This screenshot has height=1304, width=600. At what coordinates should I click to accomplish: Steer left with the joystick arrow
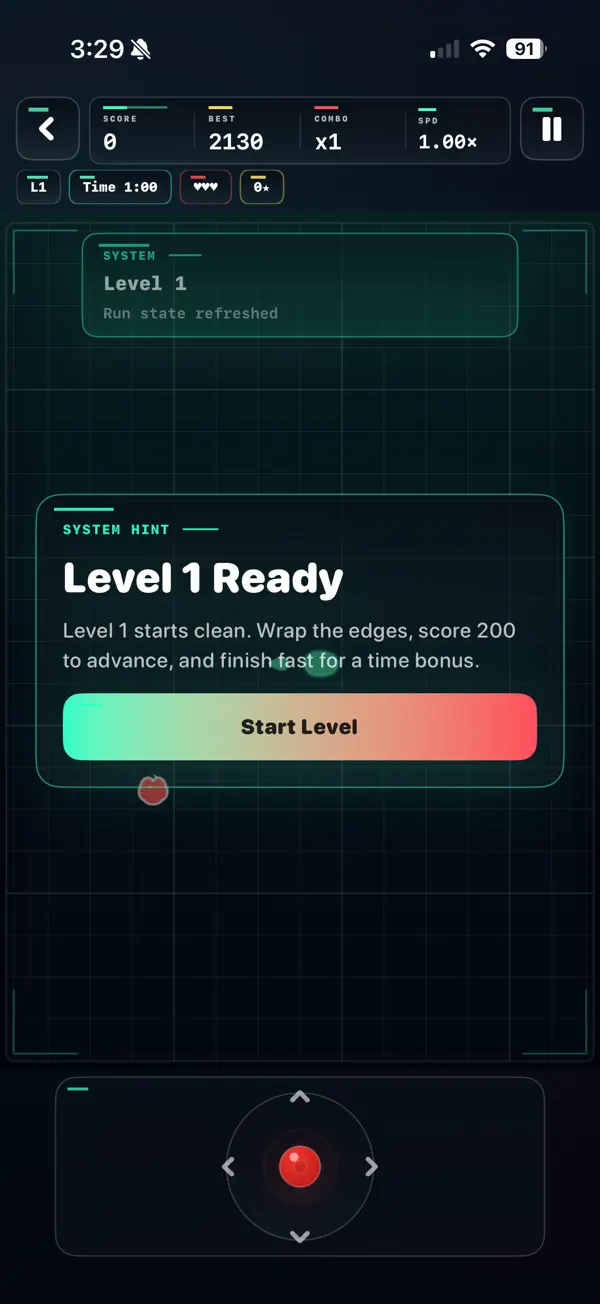click(228, 1166)
